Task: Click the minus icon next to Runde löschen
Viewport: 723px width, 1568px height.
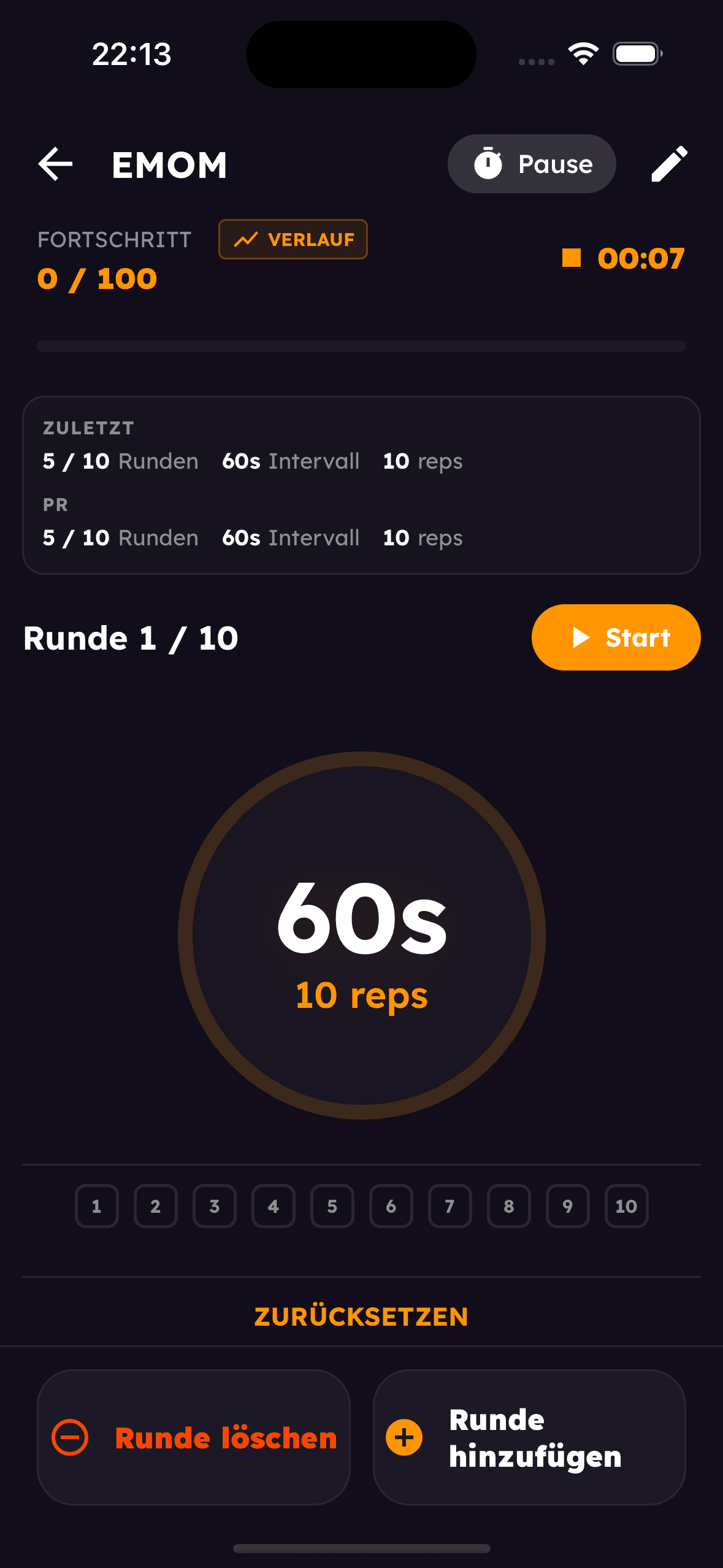Action: (69, 1438)
